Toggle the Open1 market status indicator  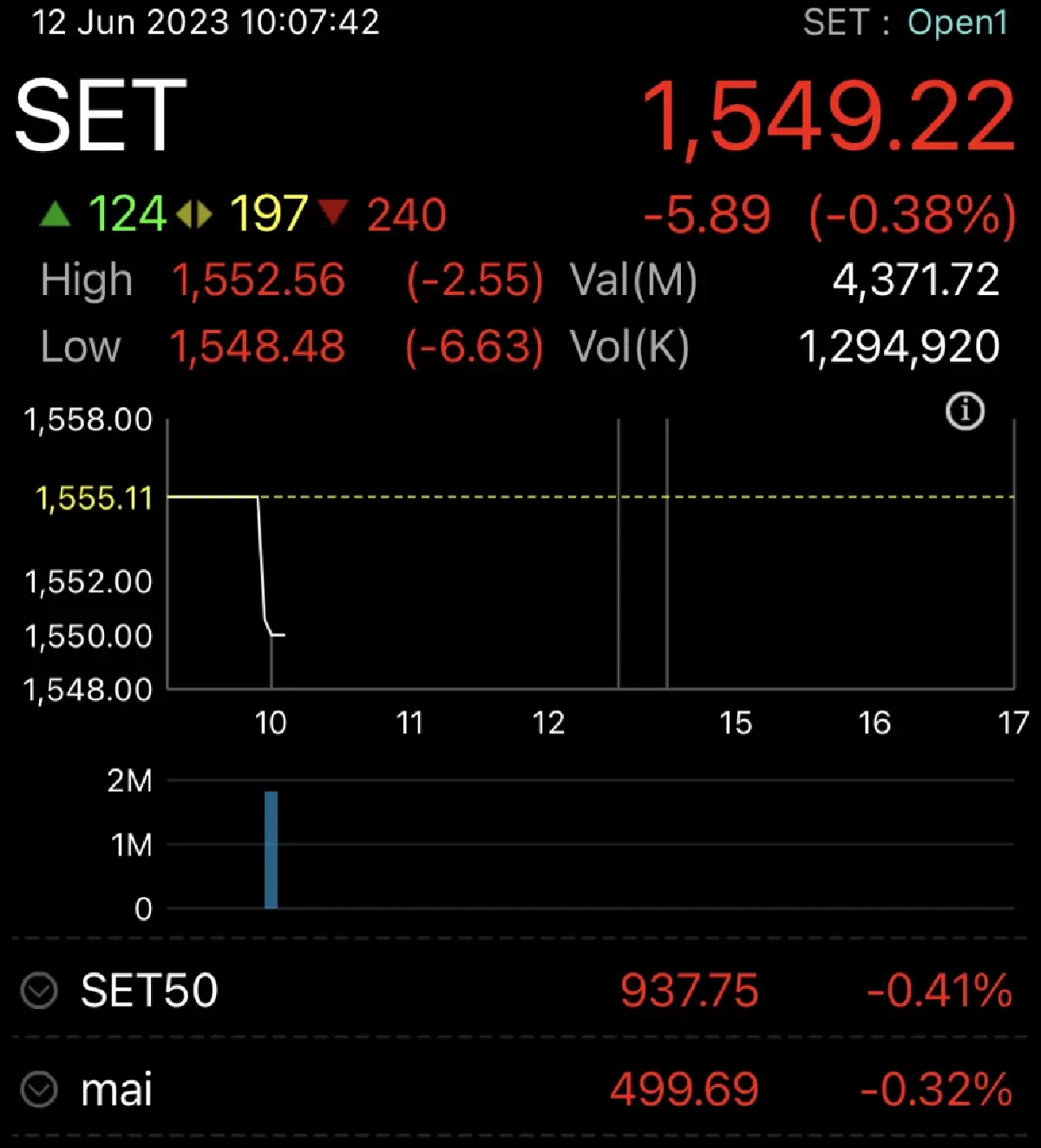(x=957, y=23)
